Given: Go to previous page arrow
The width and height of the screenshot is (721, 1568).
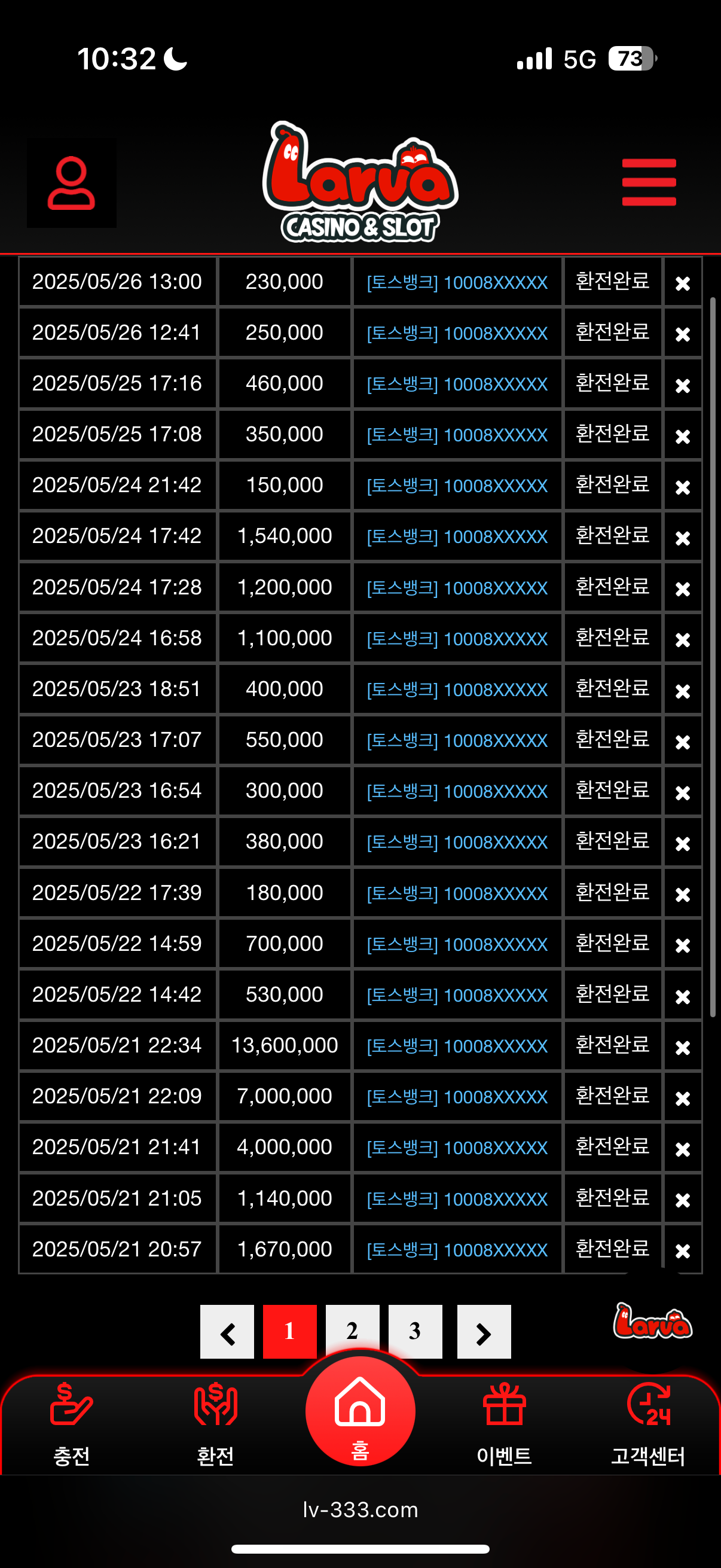Looking at the screenshot, I should (227, 1331).
